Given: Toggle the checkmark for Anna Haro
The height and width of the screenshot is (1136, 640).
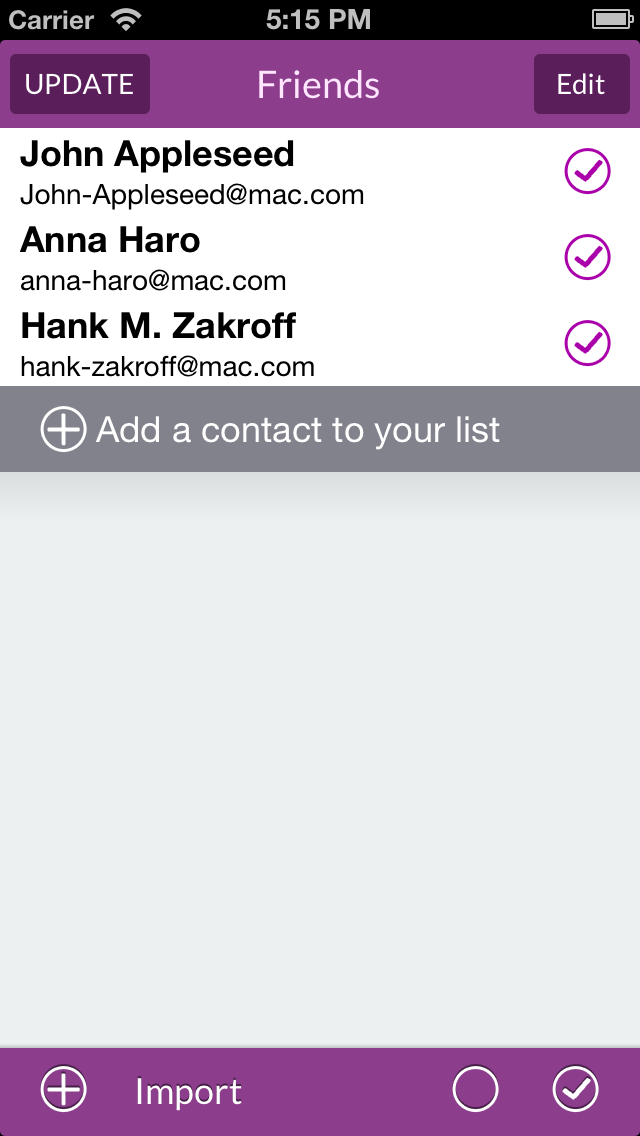Looking at the screenshot, I should [588, 258].
